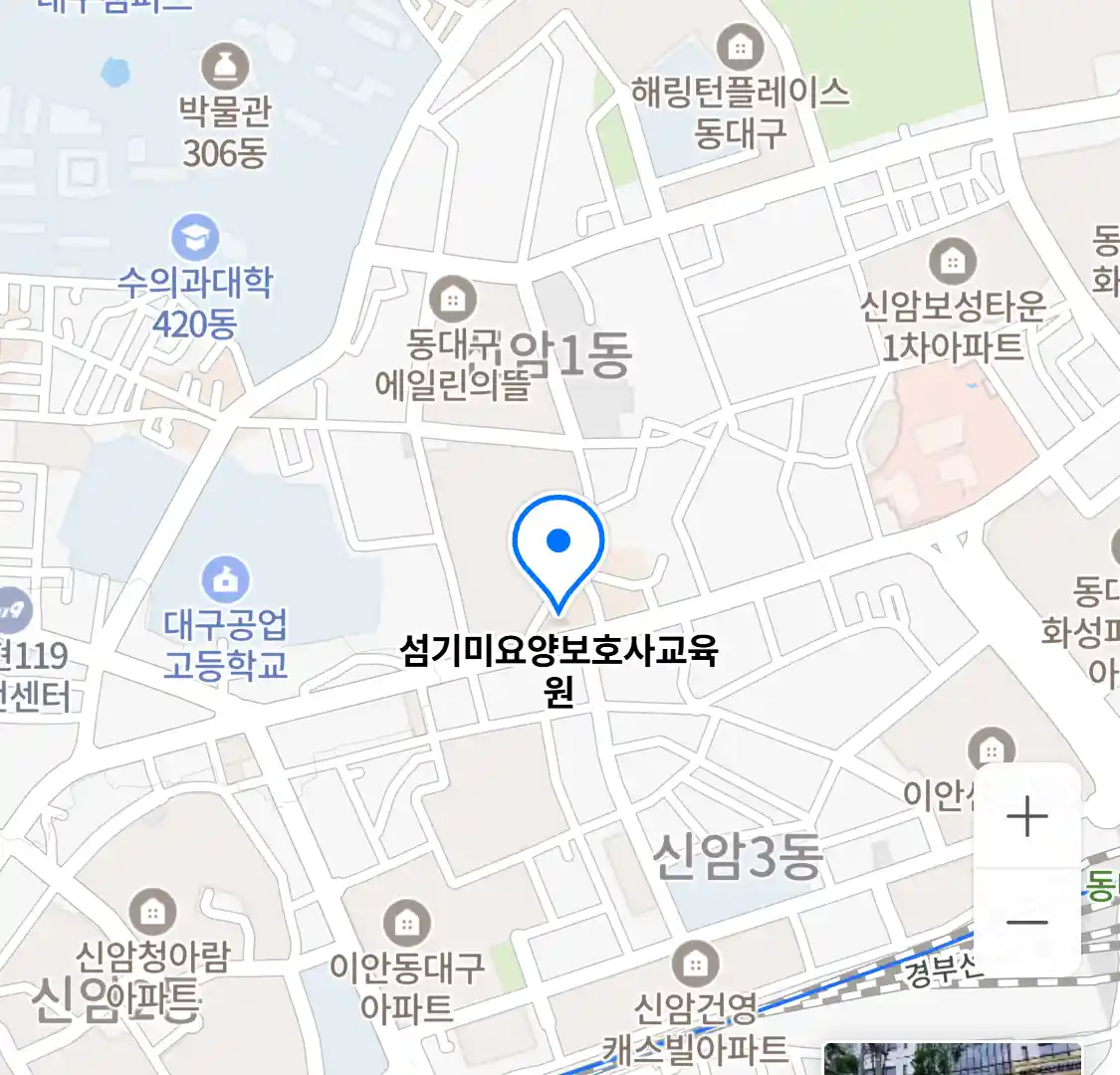The height and width of the screenshot is (1075, 1120).
Task: Open the 신암청아람 아파트 marker
Action: 151,912
